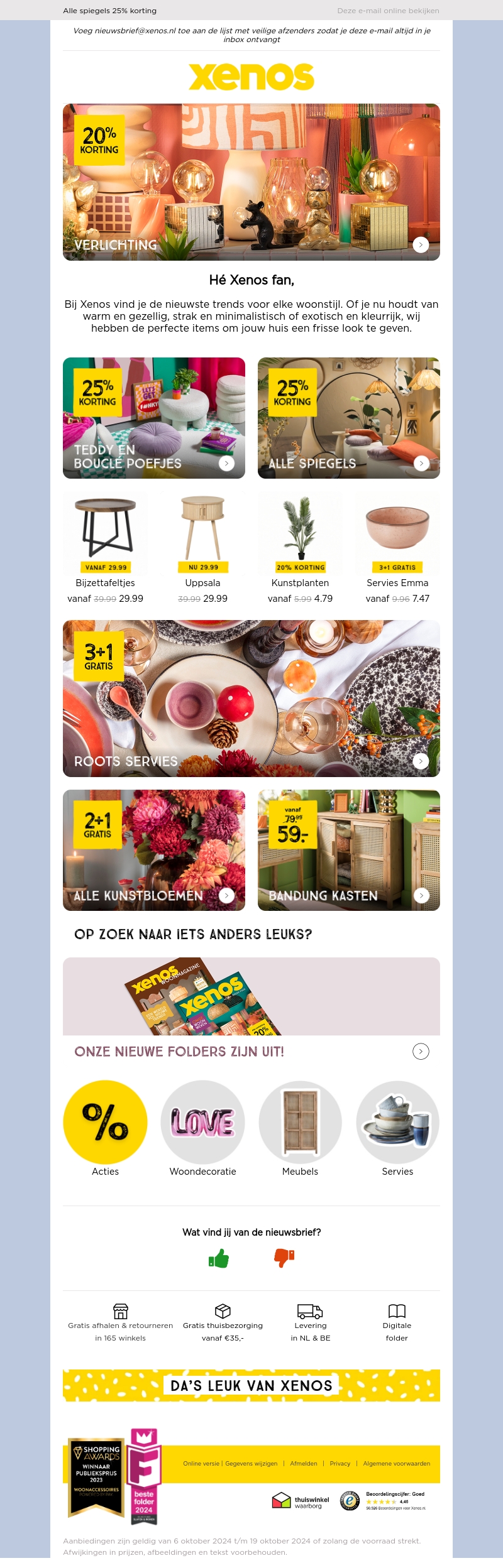Open the Verlichting 20% korting banner
The width and height of the screenshot is (503, 1568).
(251, 182)
